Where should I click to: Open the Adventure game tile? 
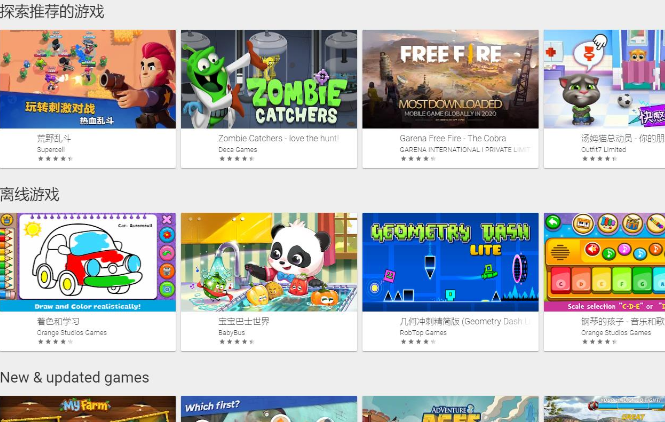450,409
